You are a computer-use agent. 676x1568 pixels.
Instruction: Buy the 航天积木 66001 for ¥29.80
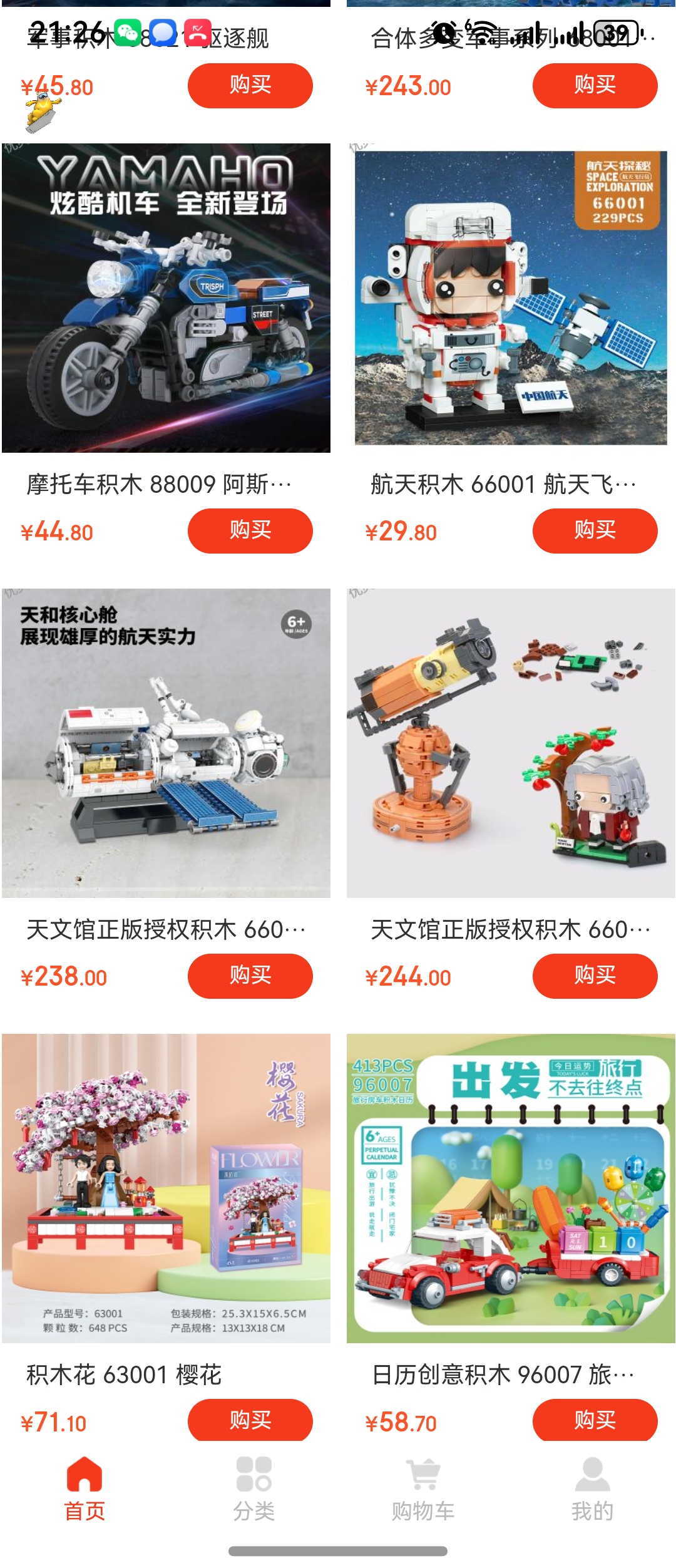(x=595, y=530)
